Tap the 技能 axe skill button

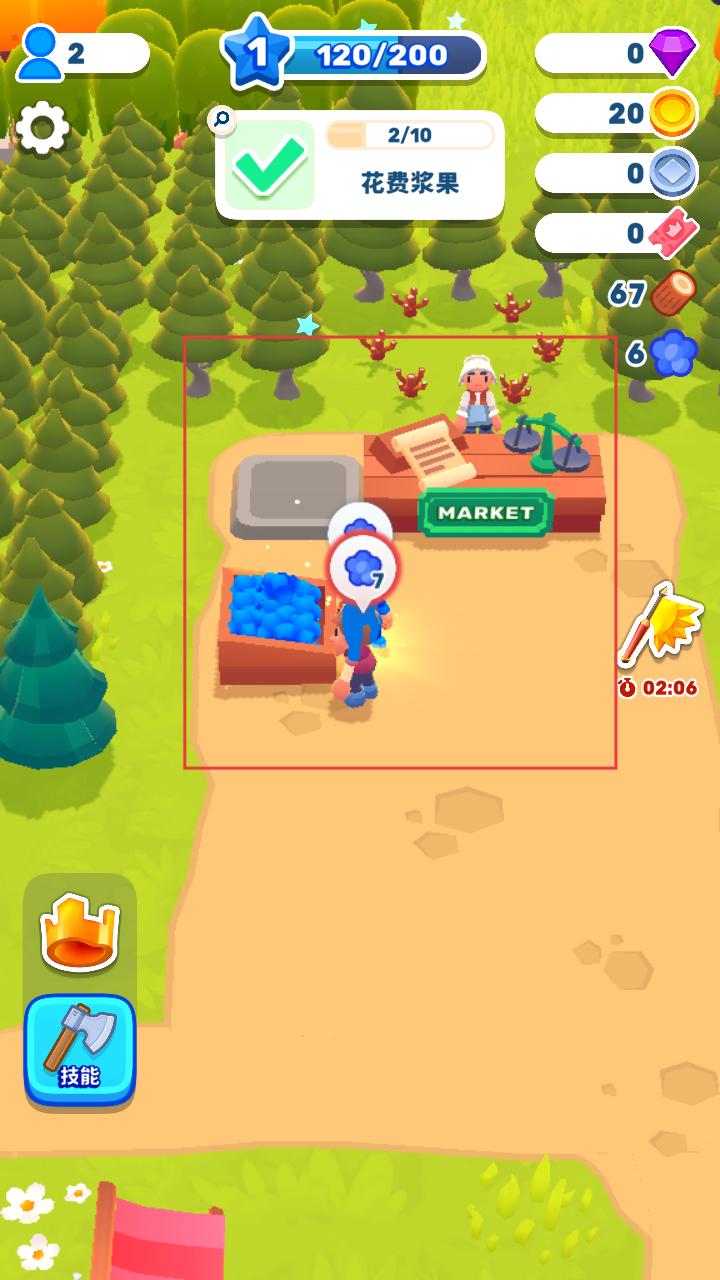pyautogui.click(x=79, y=1050)
